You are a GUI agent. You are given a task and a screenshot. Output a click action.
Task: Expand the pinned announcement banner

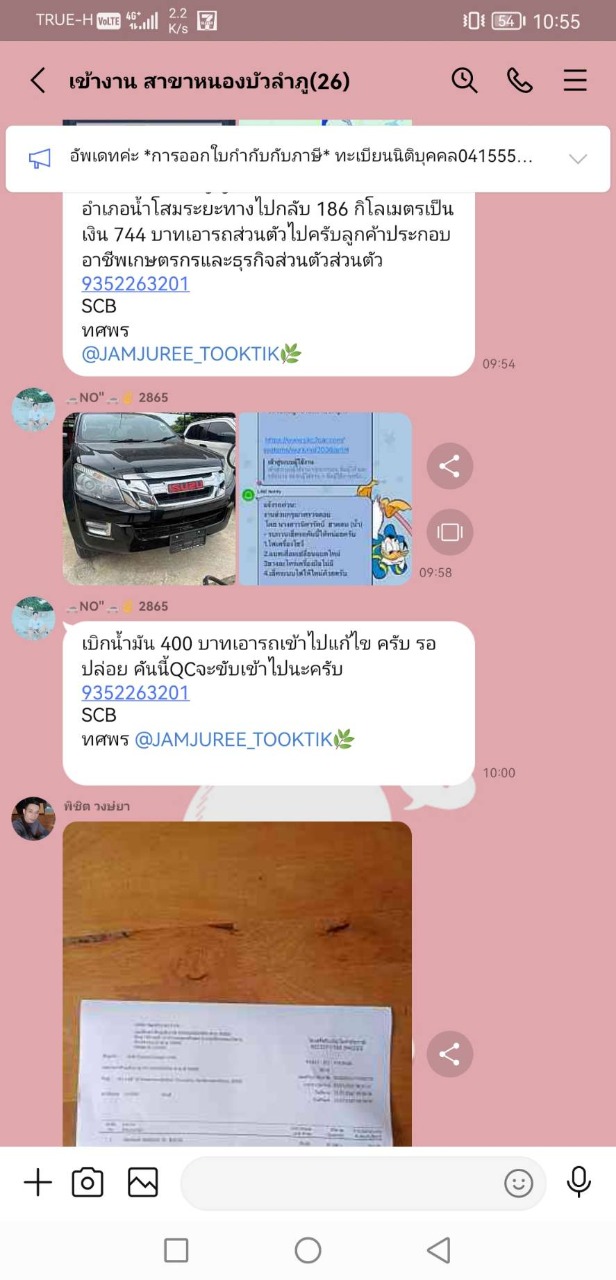[x=578, y=158]
